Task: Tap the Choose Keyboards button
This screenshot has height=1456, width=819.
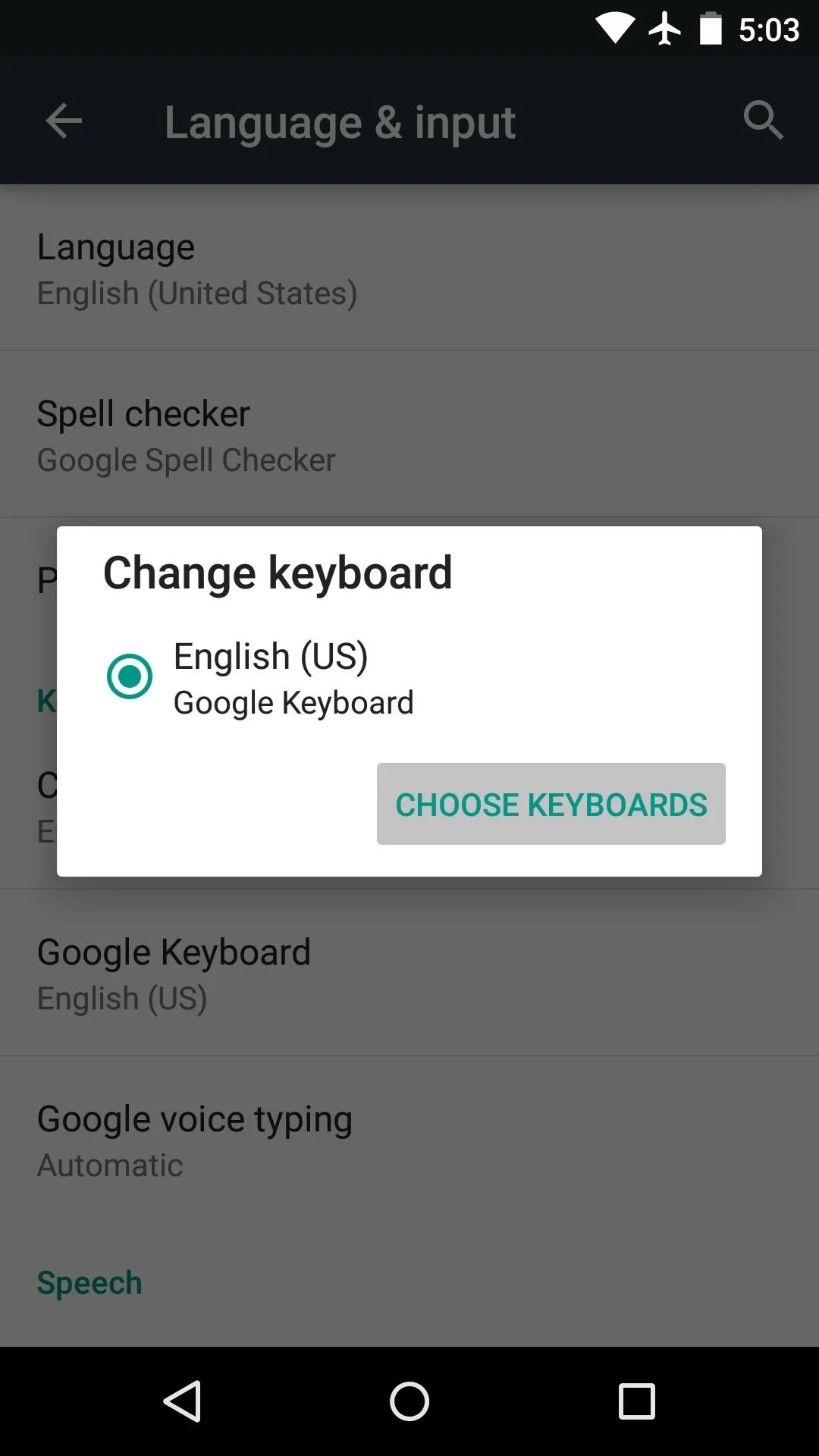Action: (x=551, y=804)
